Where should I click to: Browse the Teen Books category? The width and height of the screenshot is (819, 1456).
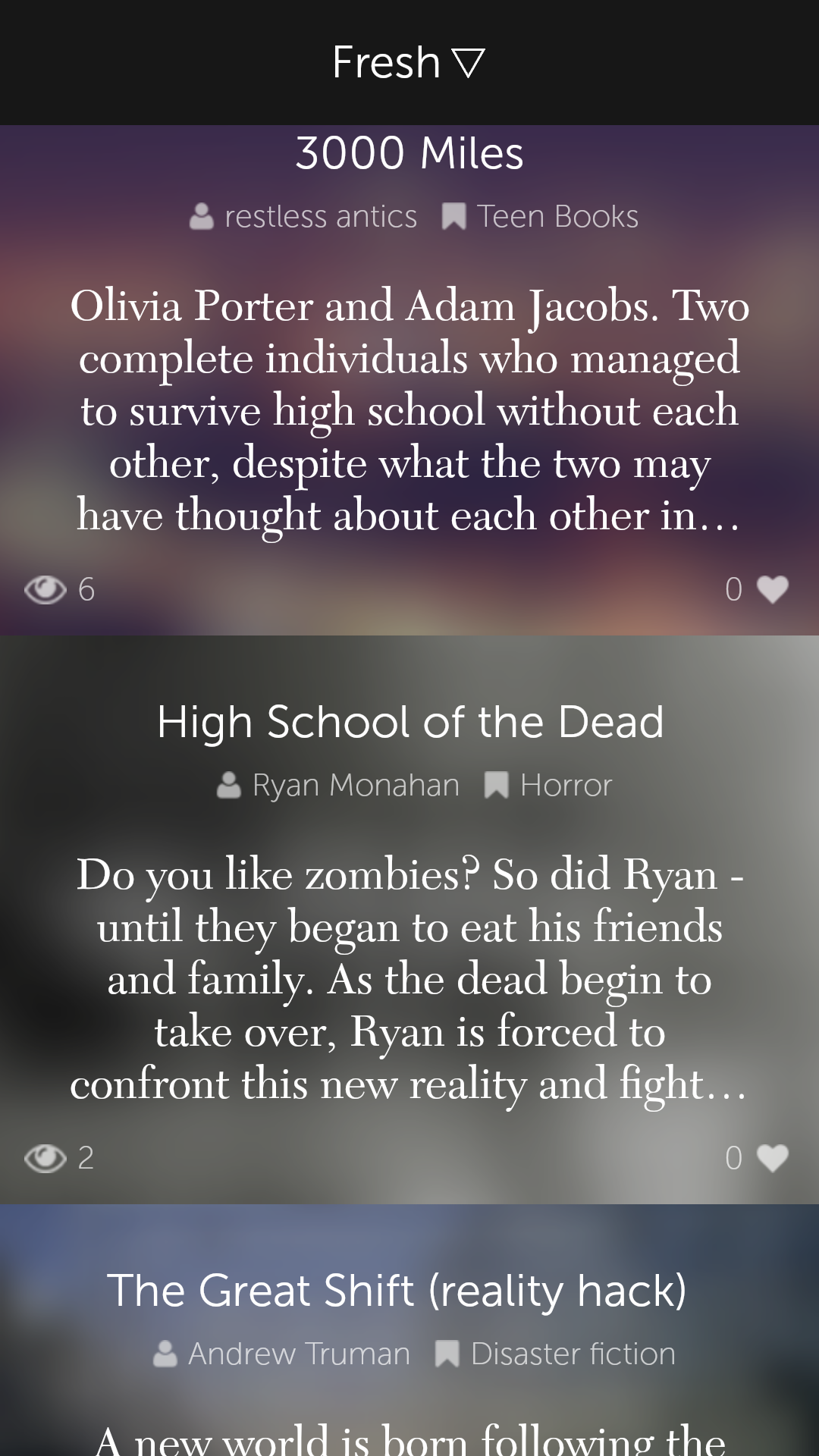point(541,217)
